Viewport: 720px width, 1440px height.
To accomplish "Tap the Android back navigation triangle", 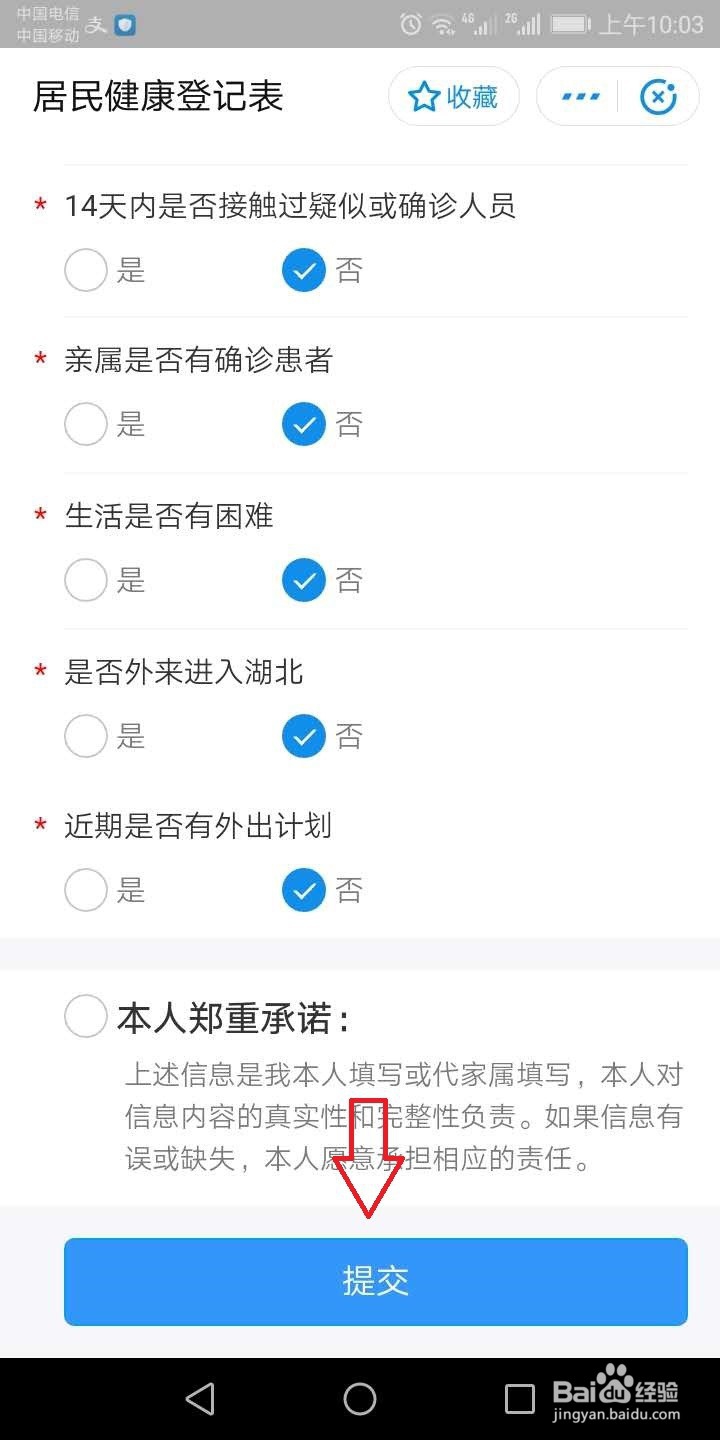I will [x=200, y=1398].
